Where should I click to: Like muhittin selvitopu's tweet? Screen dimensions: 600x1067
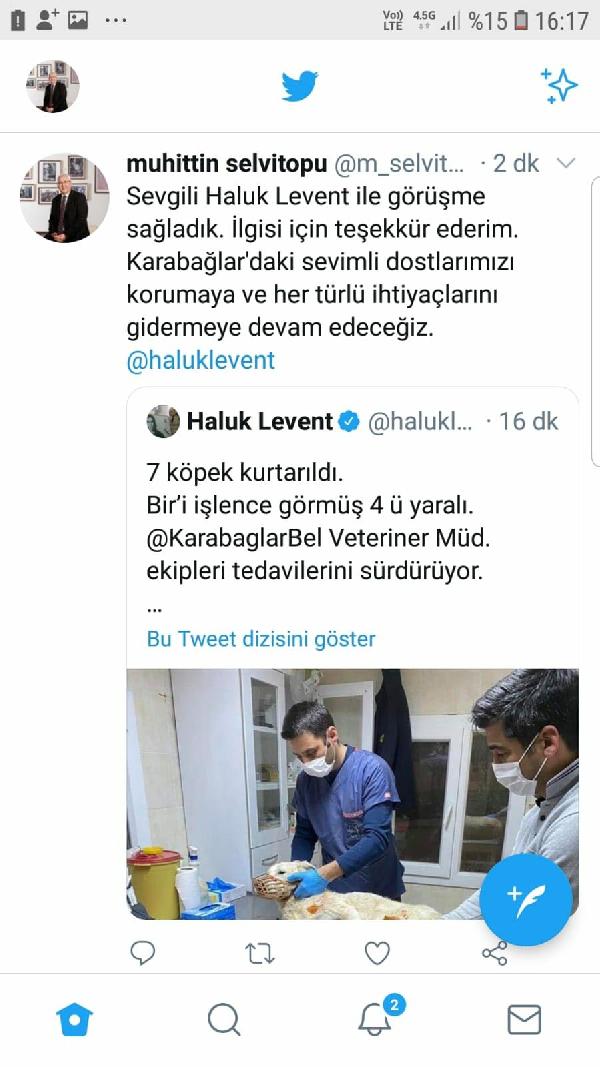tap(377, 953)
